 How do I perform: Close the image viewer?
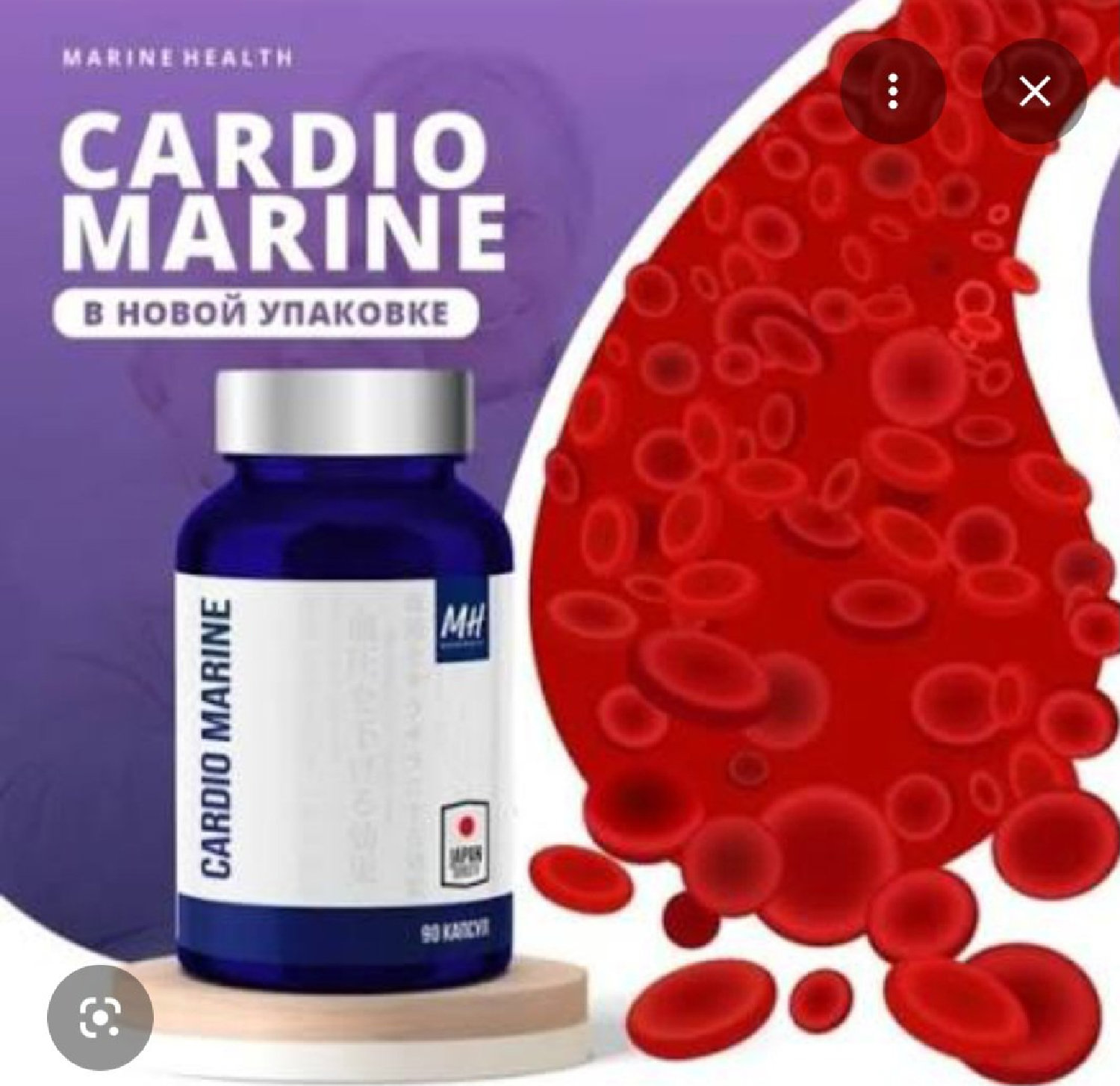1034,93
